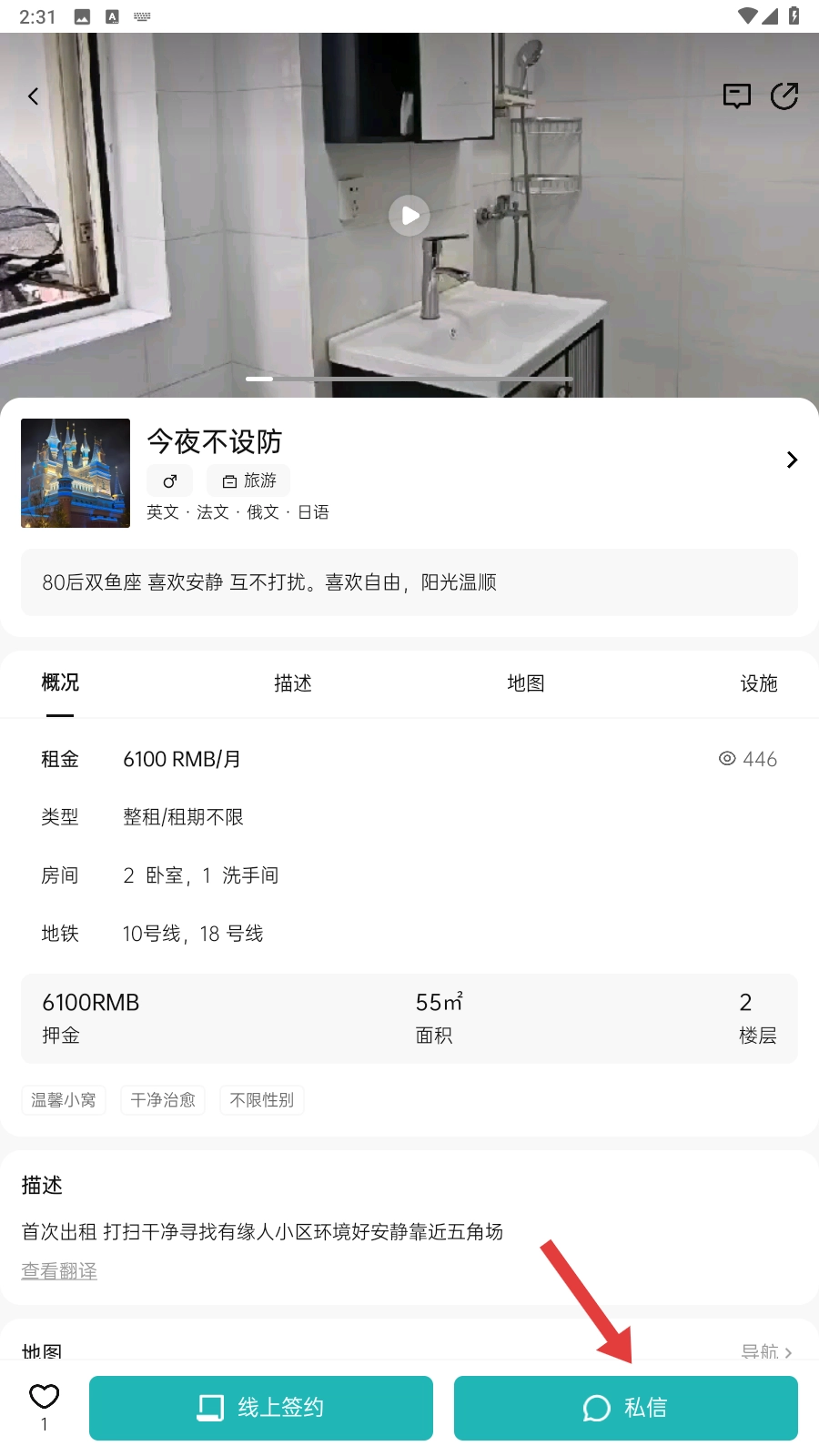The height and width of the screenshot is (1456, 819).
Task: Send a 私信 to the landlord
Action: 626,1408
